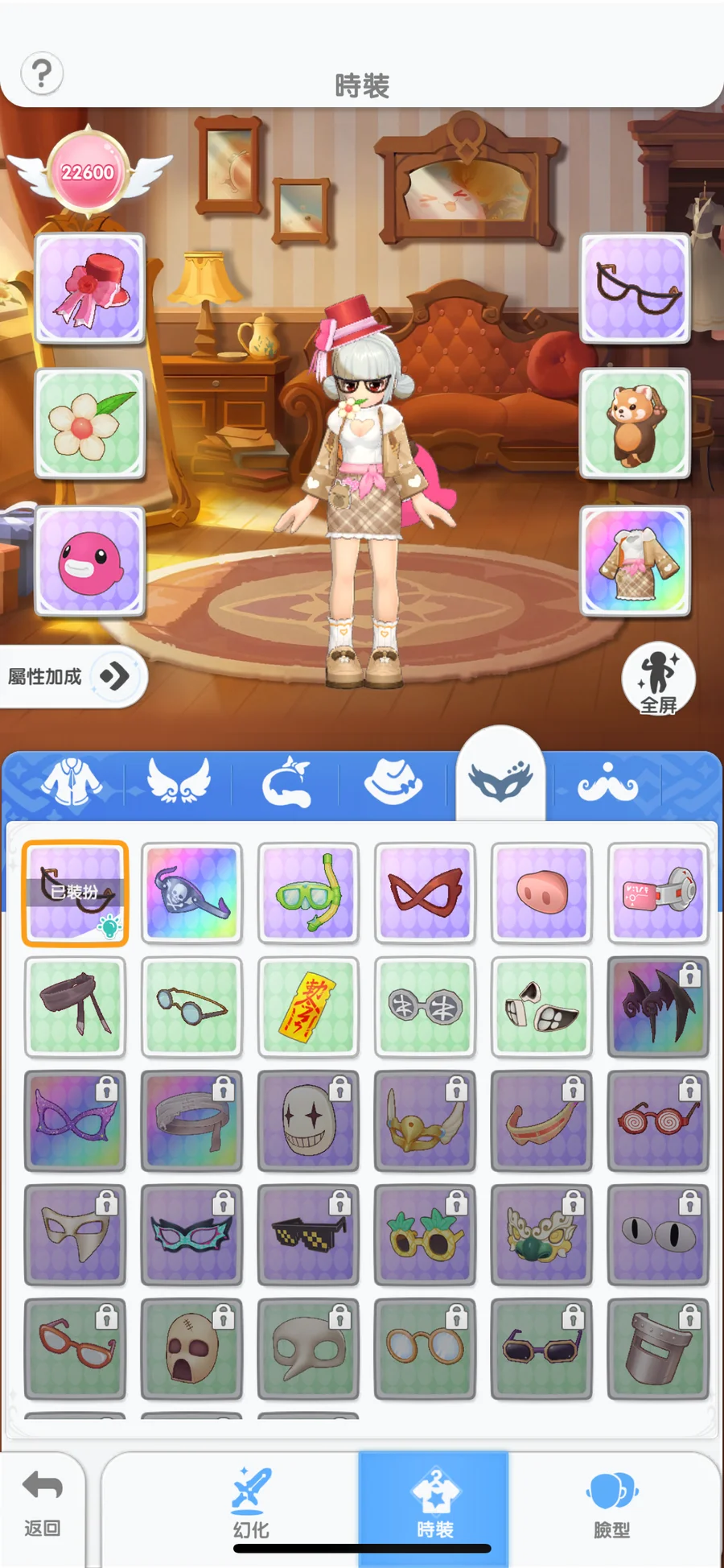The height and width of the screenshot is (1568, 724).
Task: Select the pink pig nose item
Action: [541, 893]
